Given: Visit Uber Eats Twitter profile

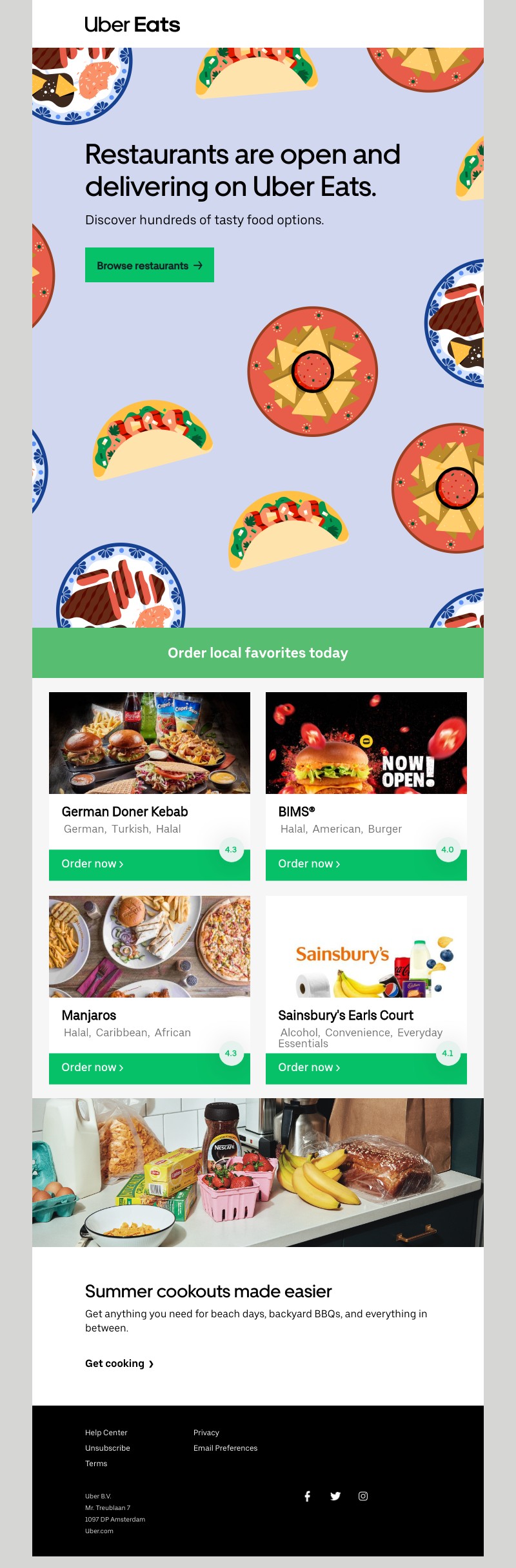Looking at the screenshot, I should [335, 1496].
